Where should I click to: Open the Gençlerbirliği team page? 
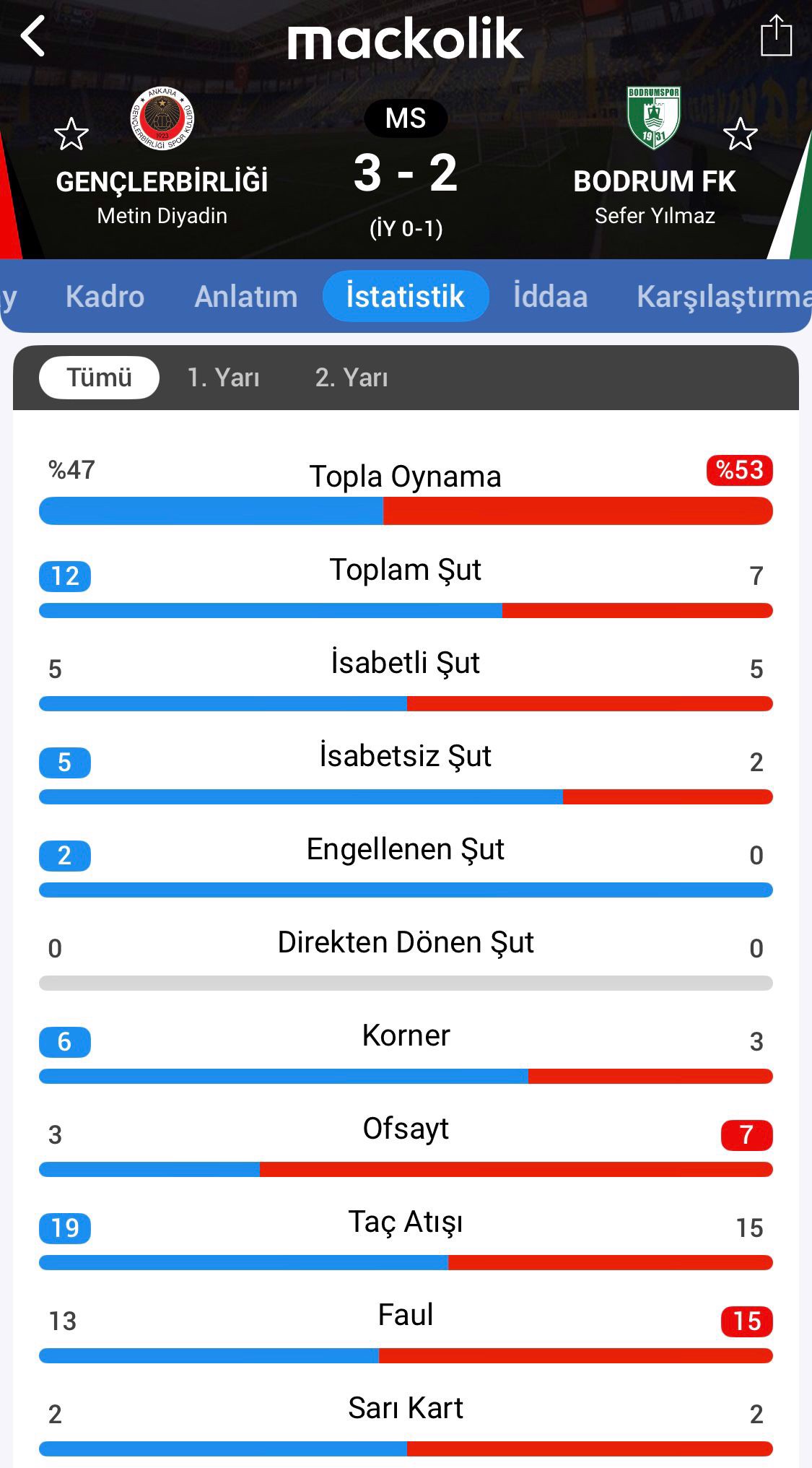[162, 119]
